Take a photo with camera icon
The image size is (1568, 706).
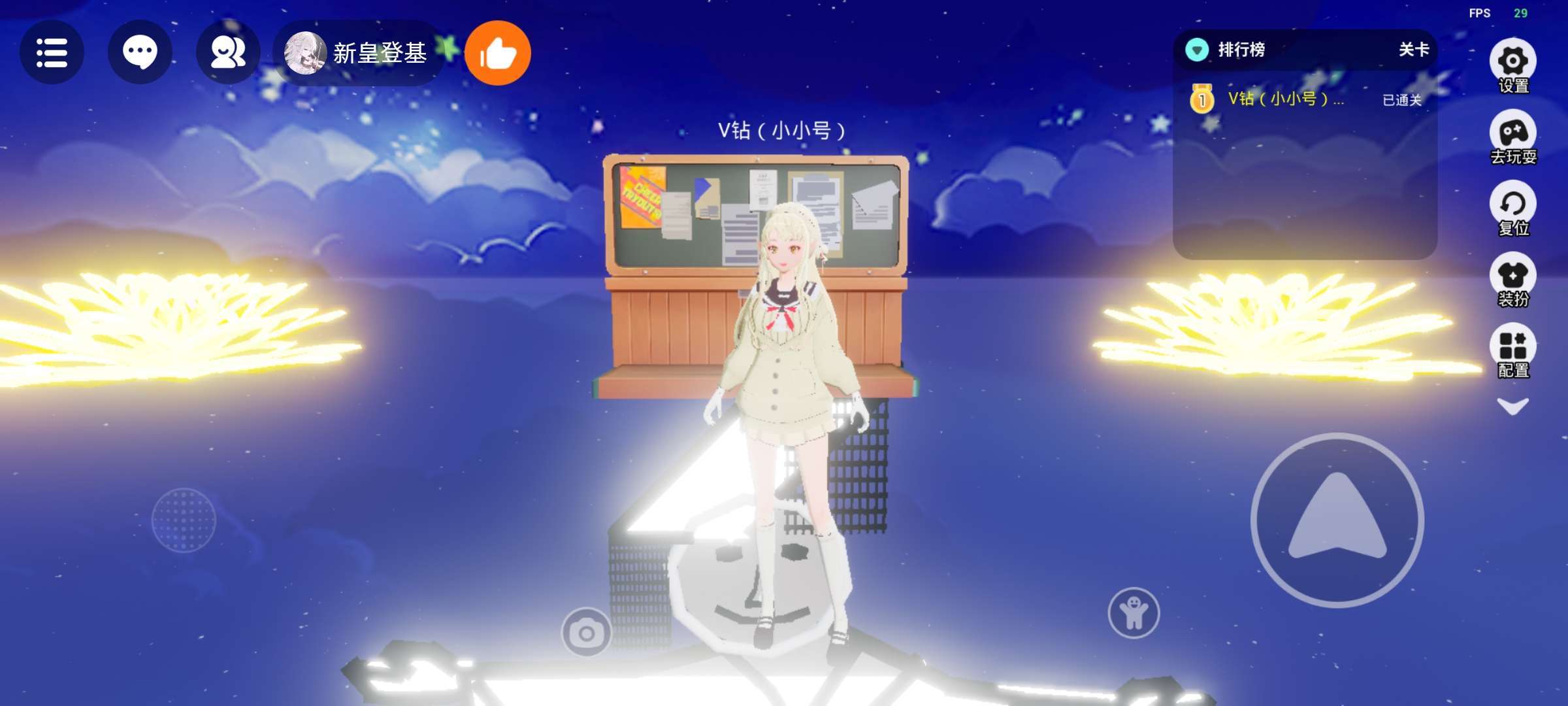tap(586, 633)
